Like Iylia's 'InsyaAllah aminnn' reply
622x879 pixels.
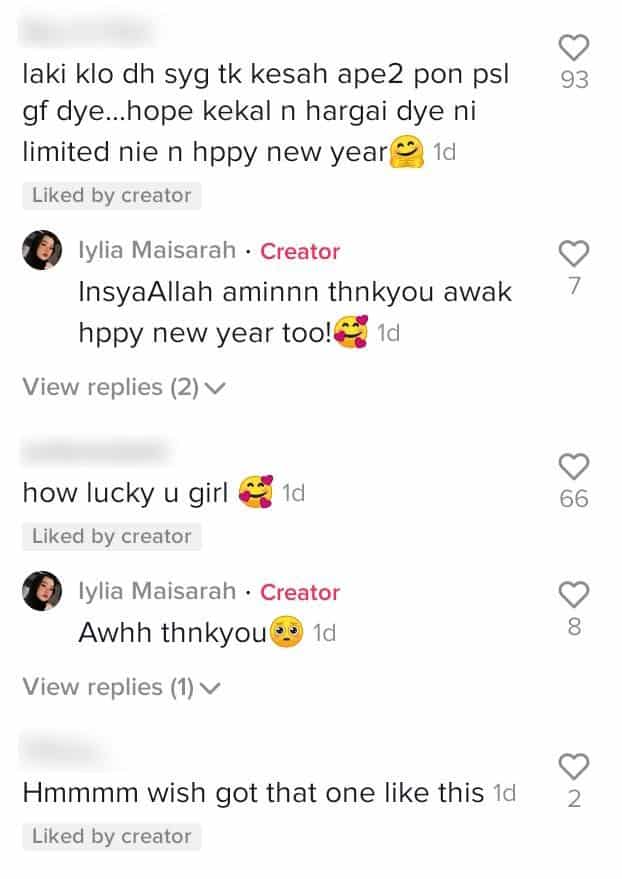(574, 254)
